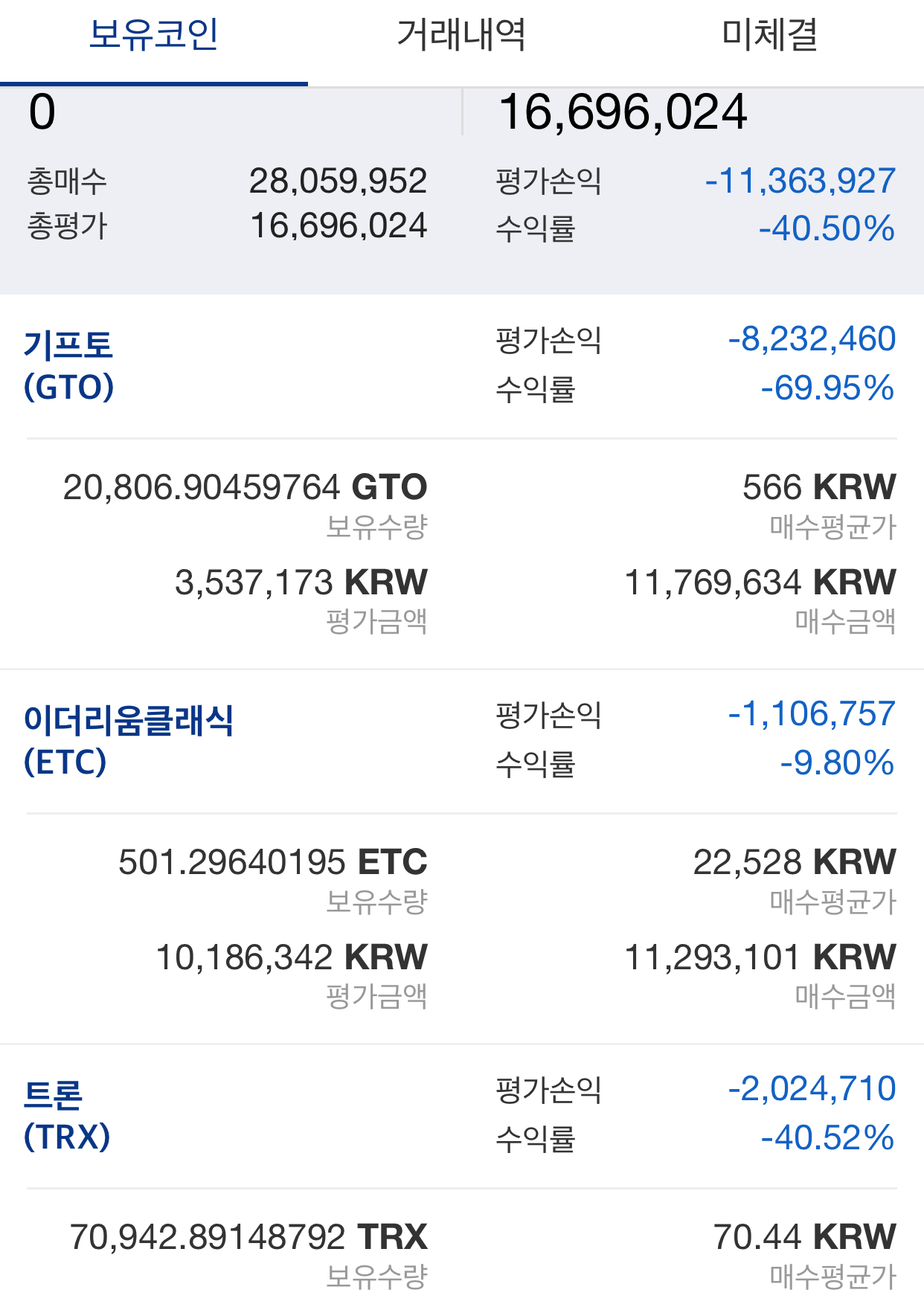
Task: View 이더리움클래식 (ETC) coin details
Action: 129,740
